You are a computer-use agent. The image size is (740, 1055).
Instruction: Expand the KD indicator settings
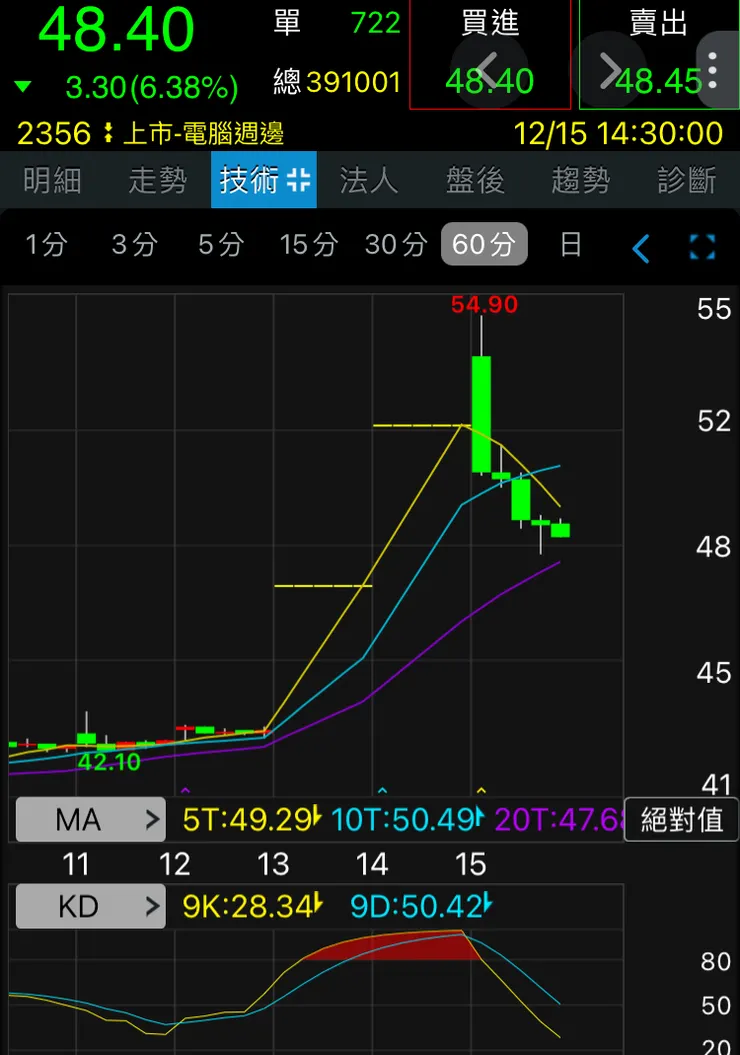point(90,907)
